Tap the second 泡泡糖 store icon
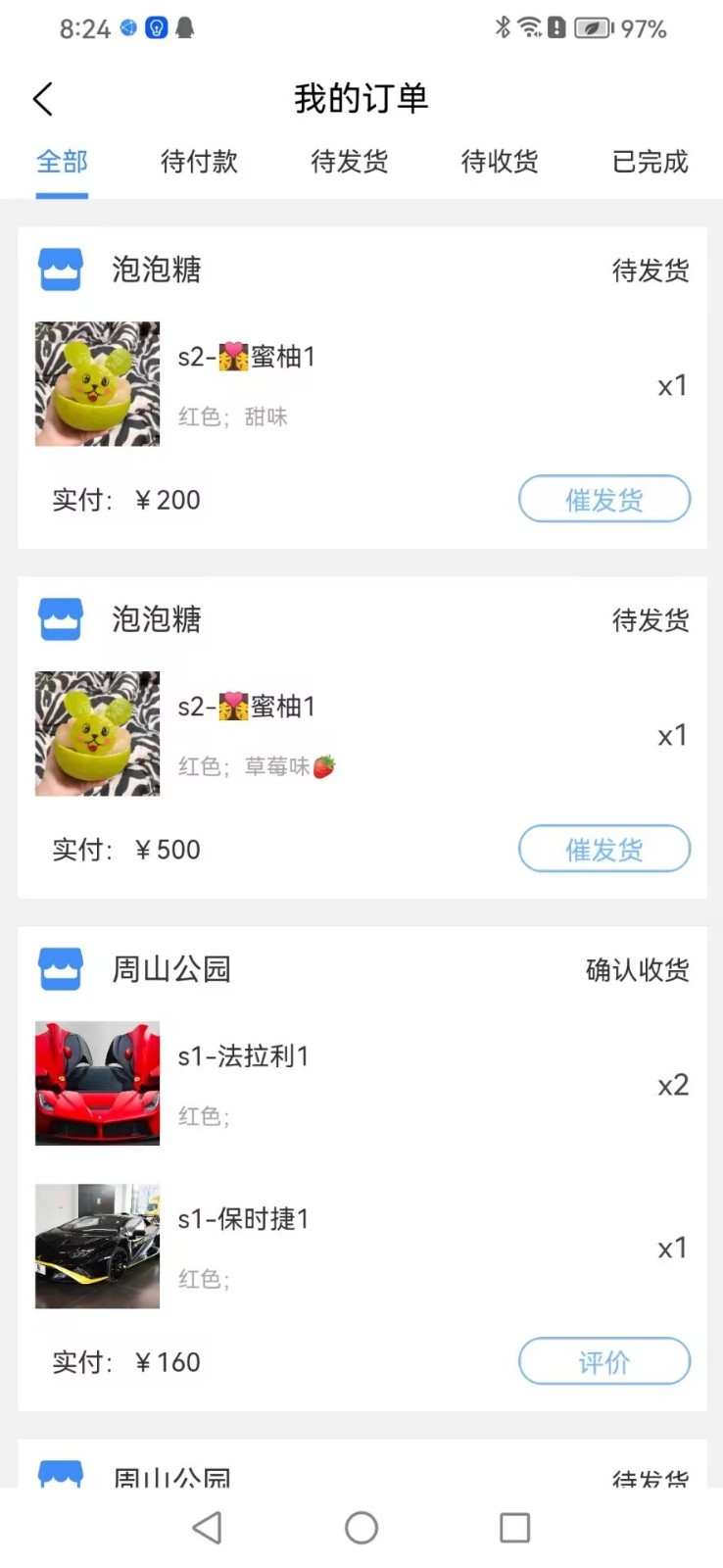The image size is (723, 1568). pos(60,618)
